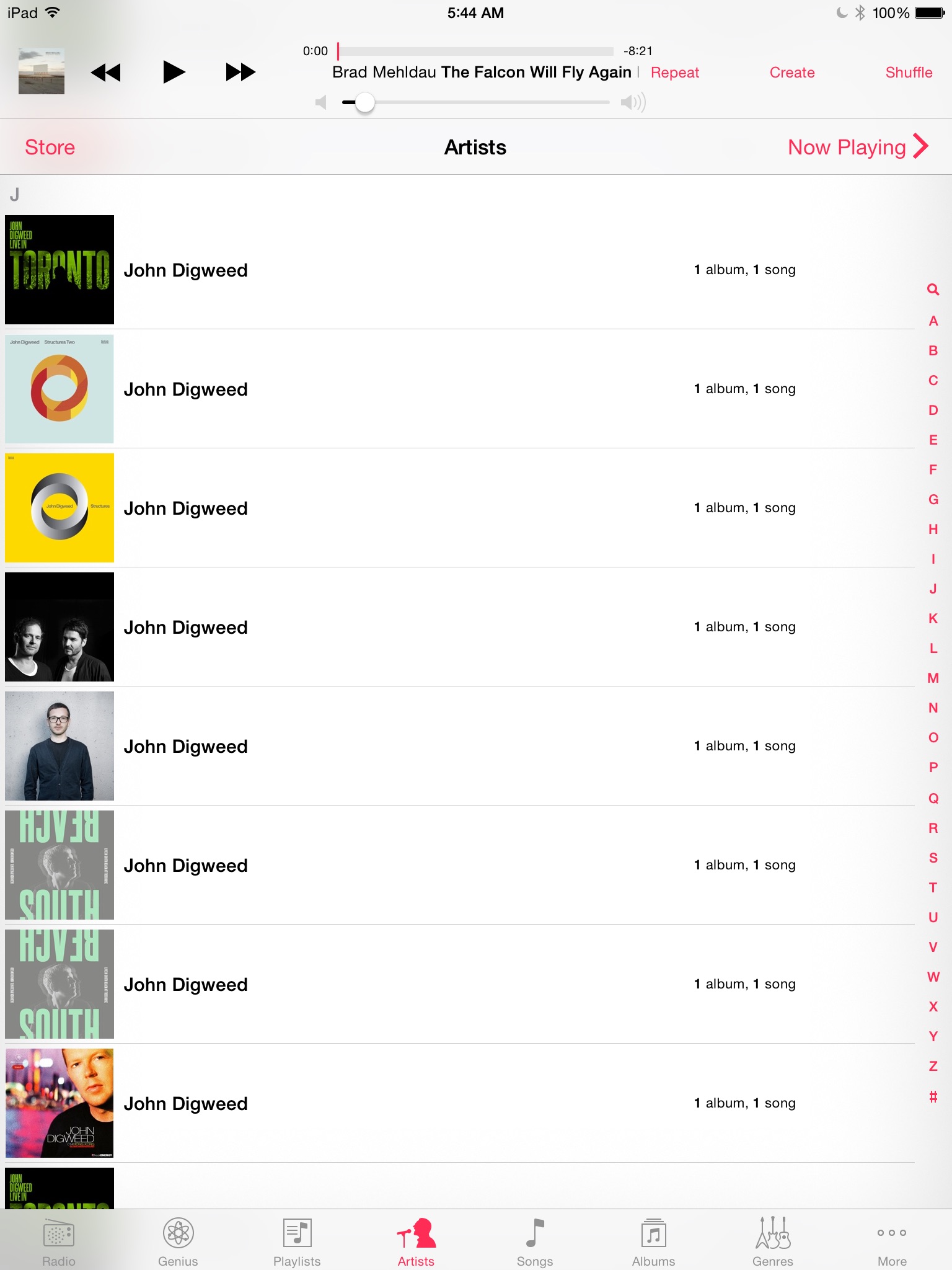Image resolution: width=952 pixels, height=1270 pixels.
Task: Jump to letter M in index
Action: click(933, 678)
